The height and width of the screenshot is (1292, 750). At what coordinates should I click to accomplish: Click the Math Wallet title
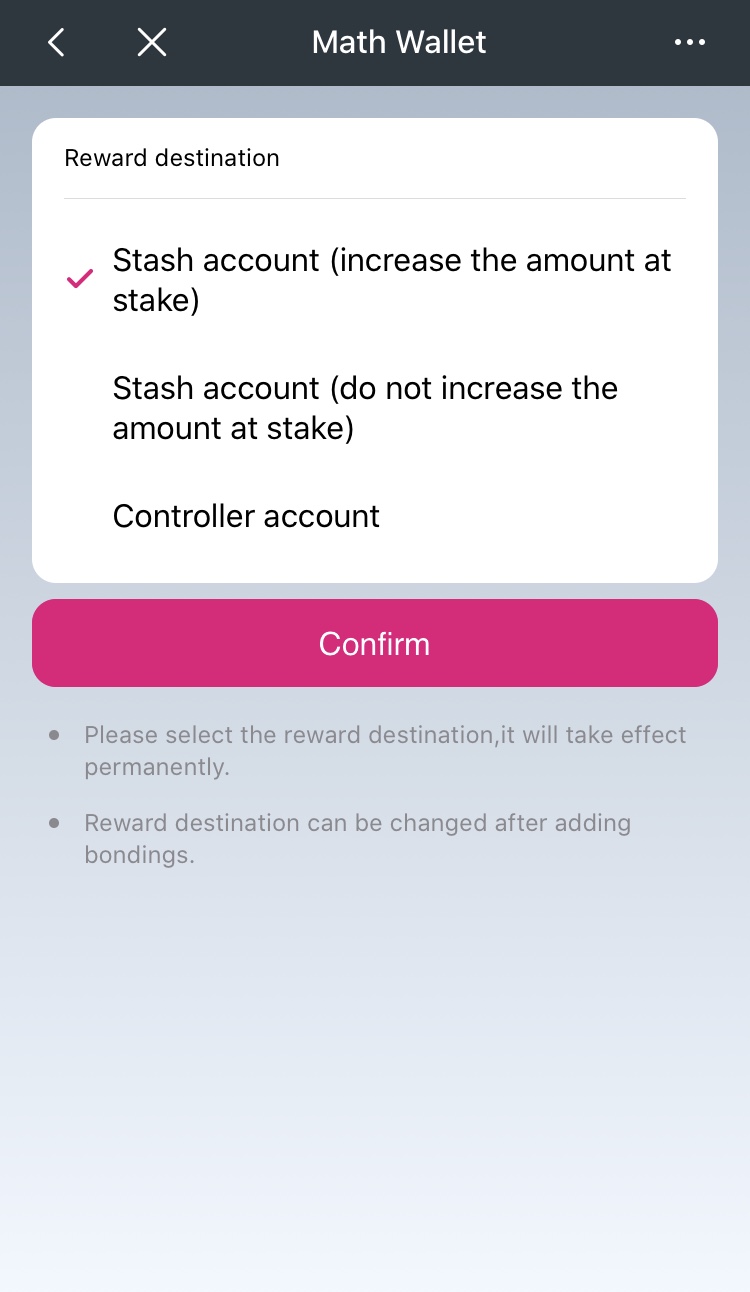coord(399,42)
